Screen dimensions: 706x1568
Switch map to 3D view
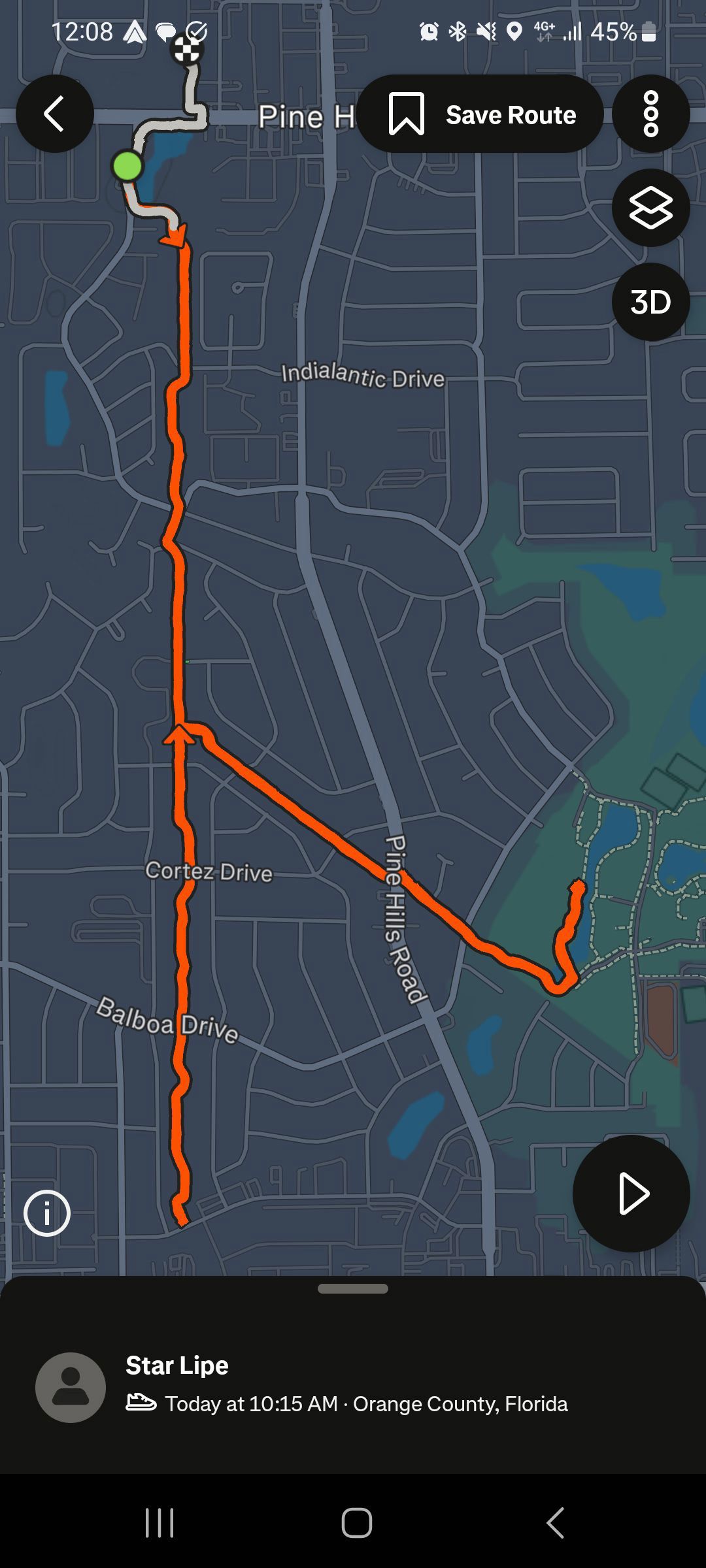[x=650, y=302]
